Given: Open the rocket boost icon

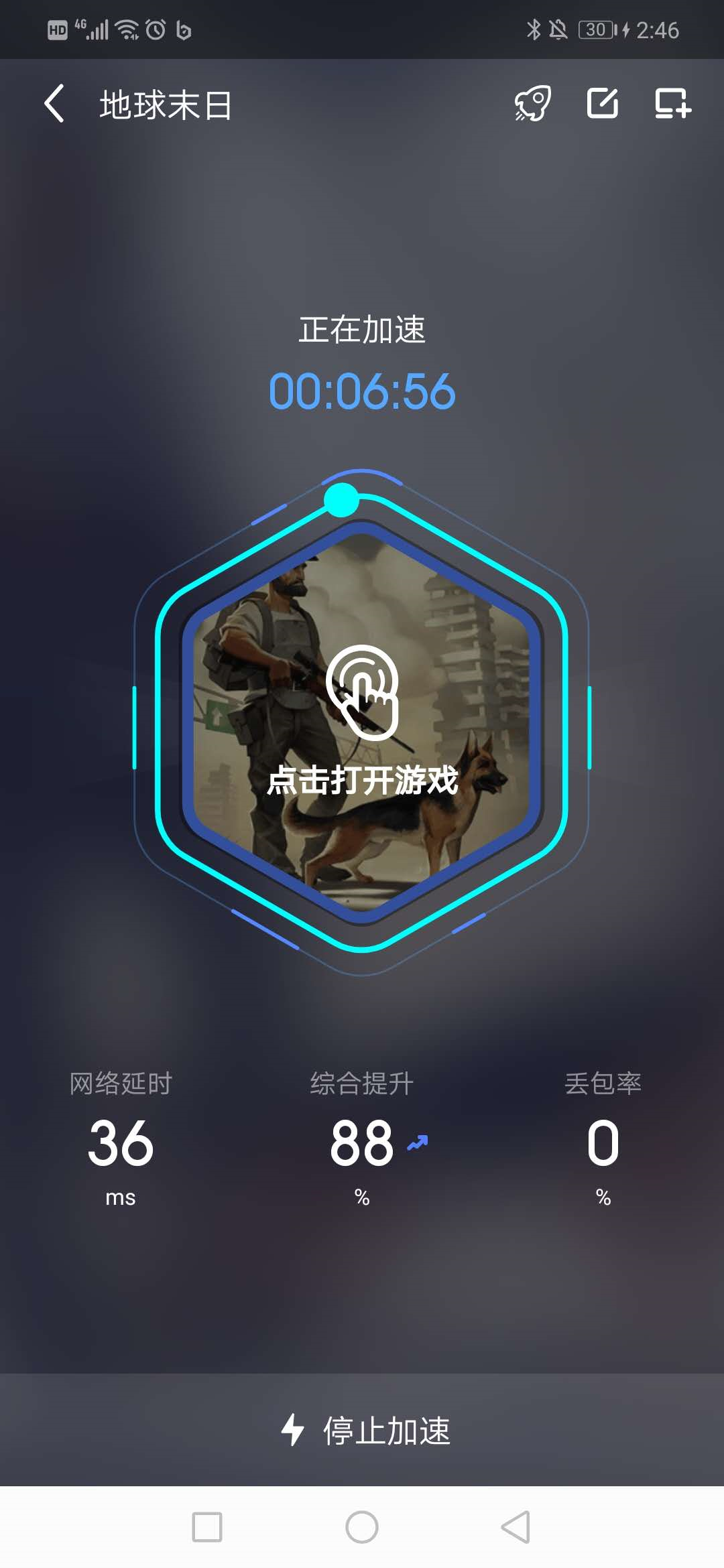Looking at the screenshot, I should pyautogui.click(x=533, y=104).
